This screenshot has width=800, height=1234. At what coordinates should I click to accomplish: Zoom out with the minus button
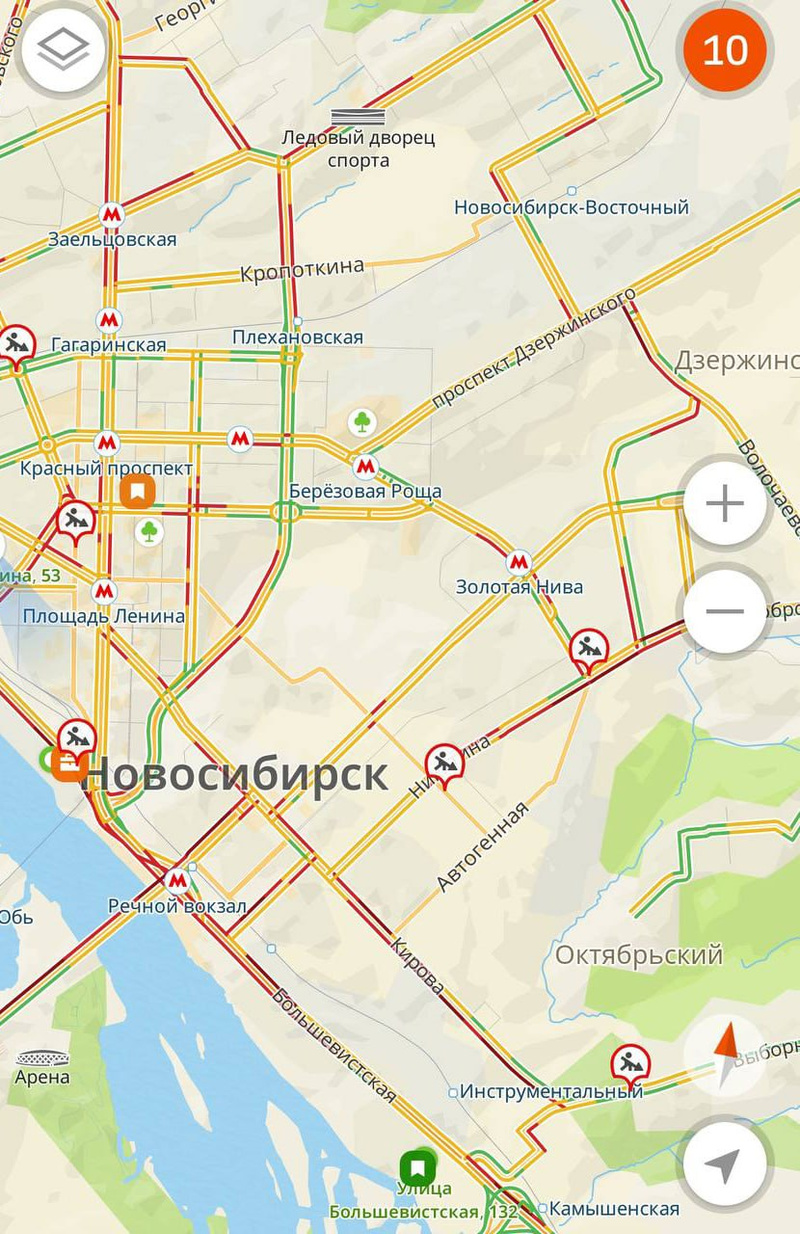pyautogui.click(x=725, y=611)
